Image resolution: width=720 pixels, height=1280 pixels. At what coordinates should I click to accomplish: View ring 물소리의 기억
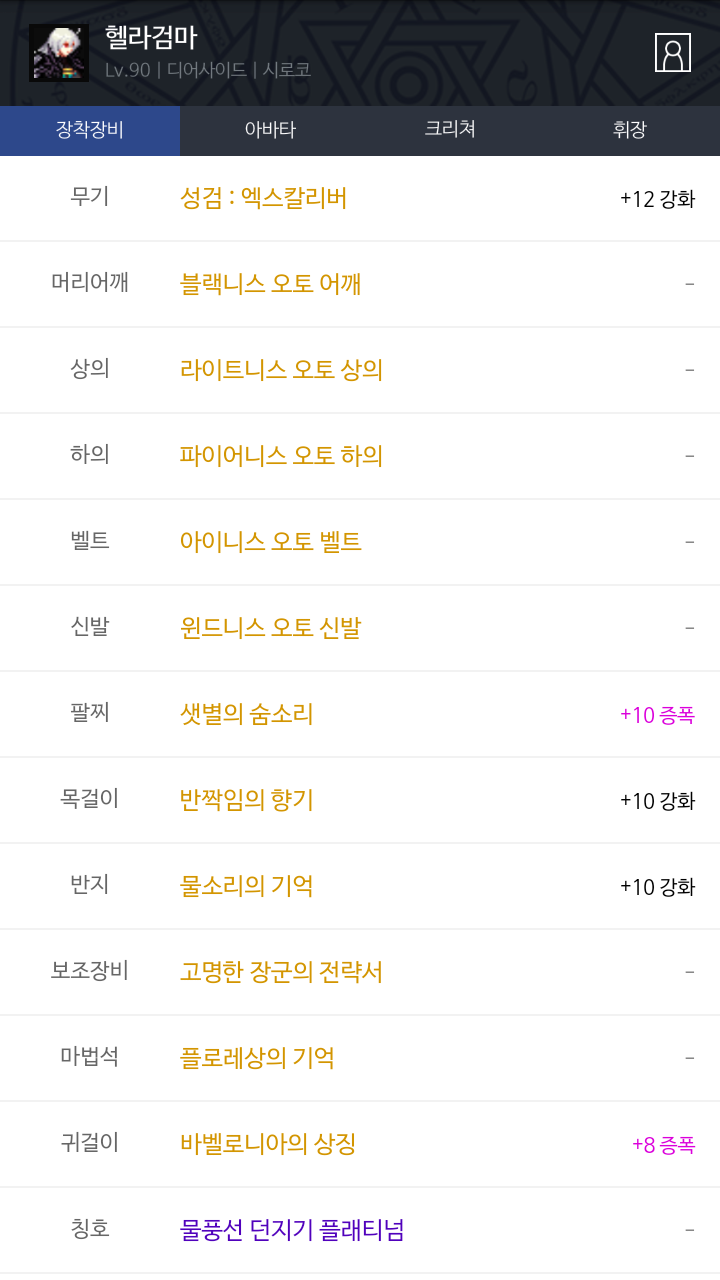[246, 886]
